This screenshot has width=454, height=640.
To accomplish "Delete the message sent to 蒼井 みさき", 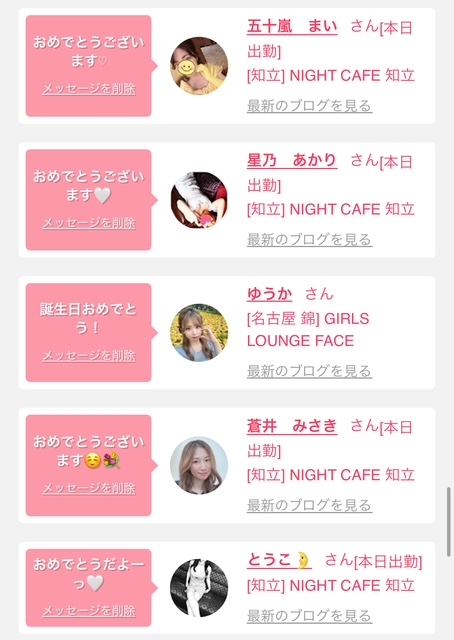I will (89, 488).
